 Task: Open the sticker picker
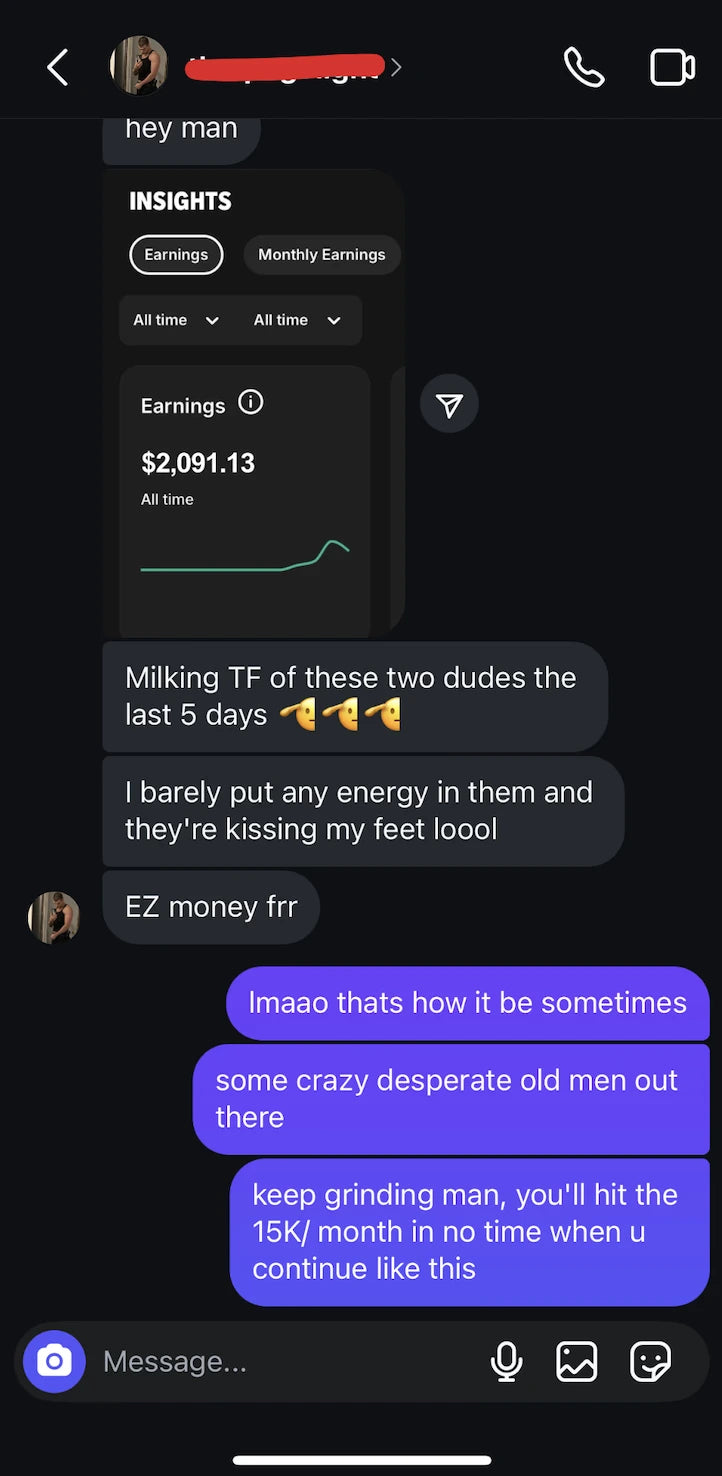point(650,1361)
